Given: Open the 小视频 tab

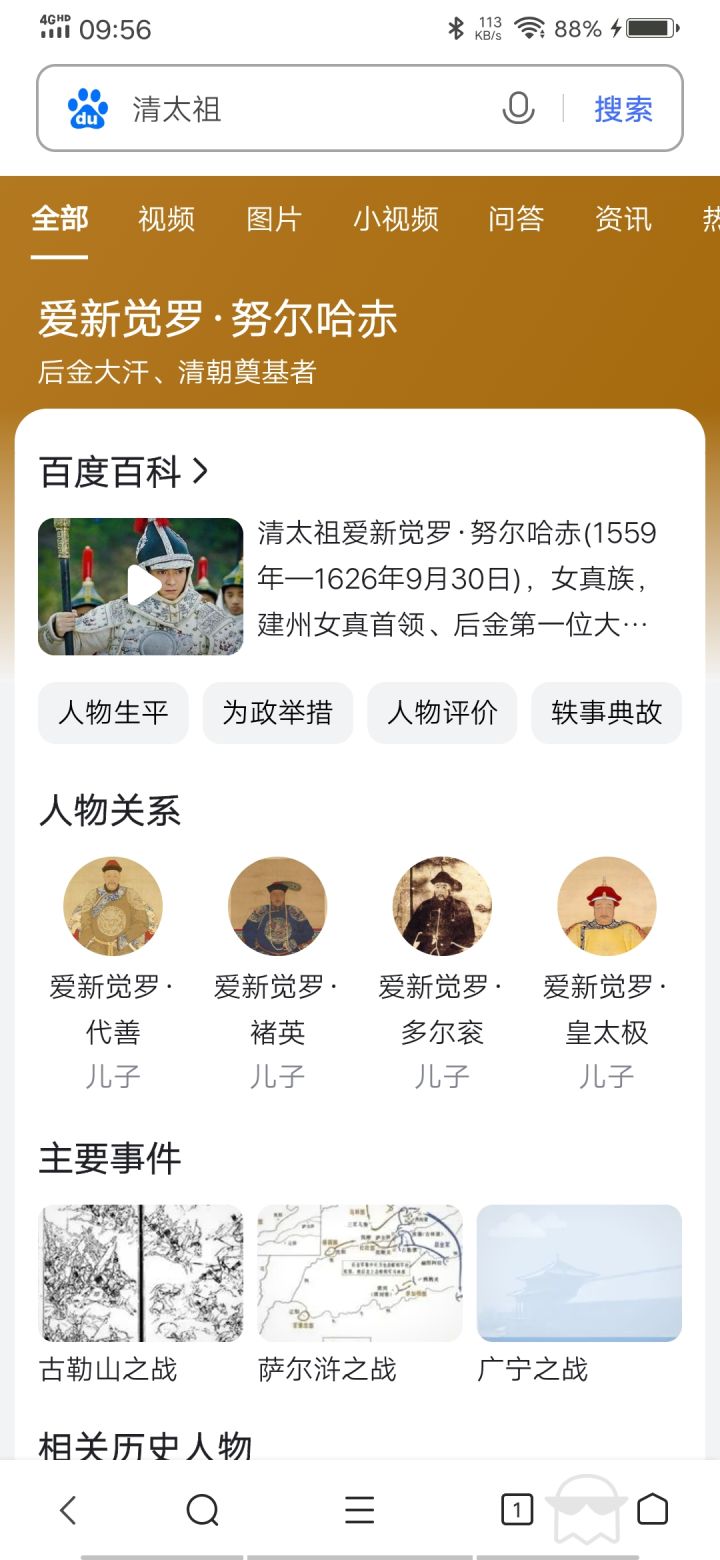Looking at the screenshot, I should [396, 219].
